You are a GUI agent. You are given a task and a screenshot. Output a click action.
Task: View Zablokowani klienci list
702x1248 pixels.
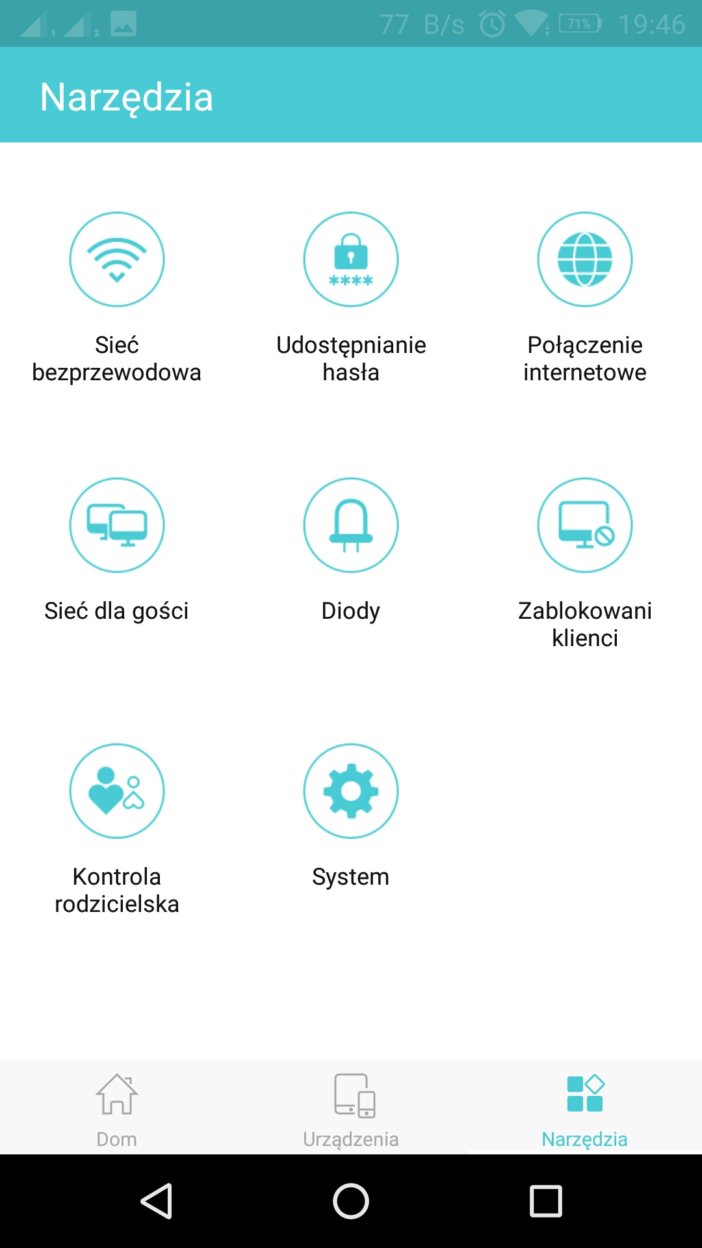[x=585, y=525]
